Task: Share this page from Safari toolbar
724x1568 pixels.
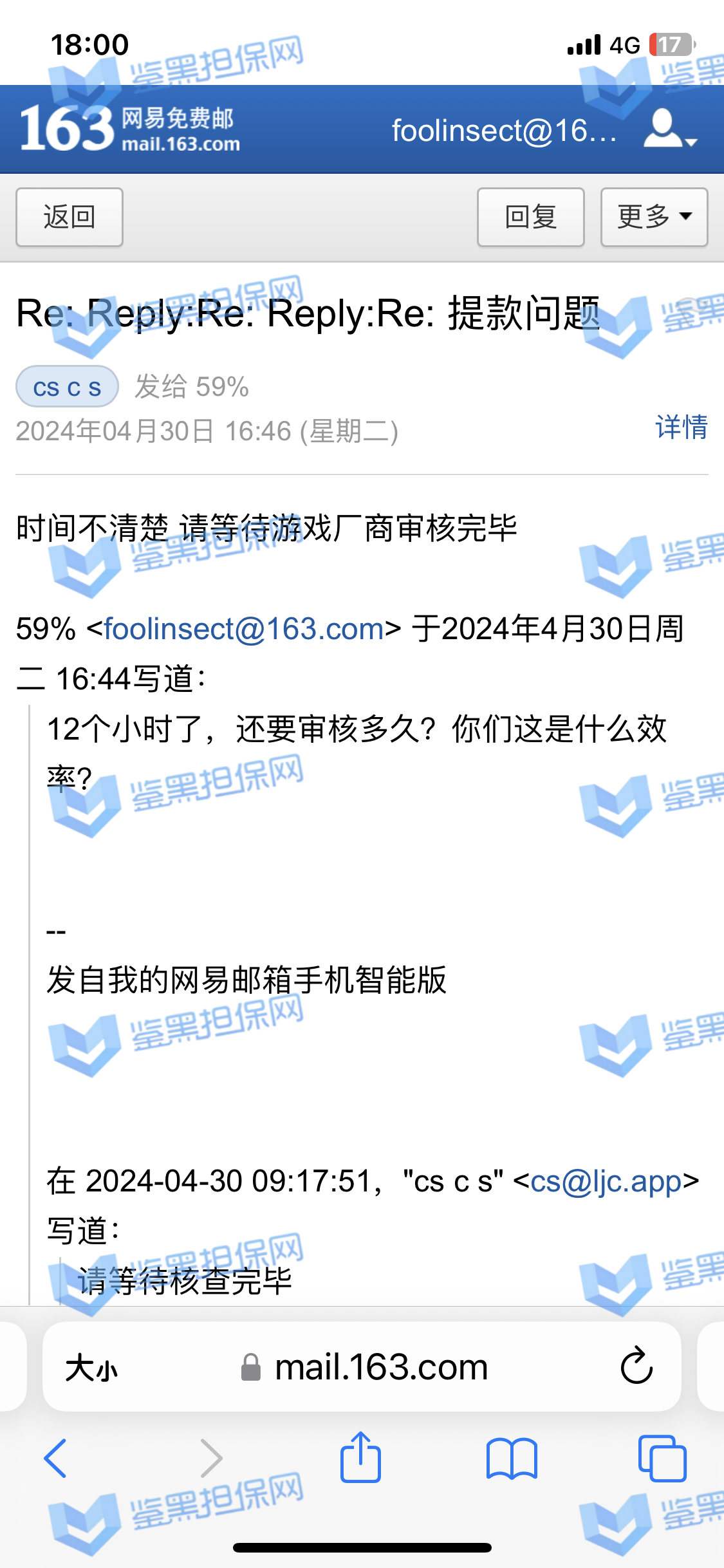Action: point(360,1458)
